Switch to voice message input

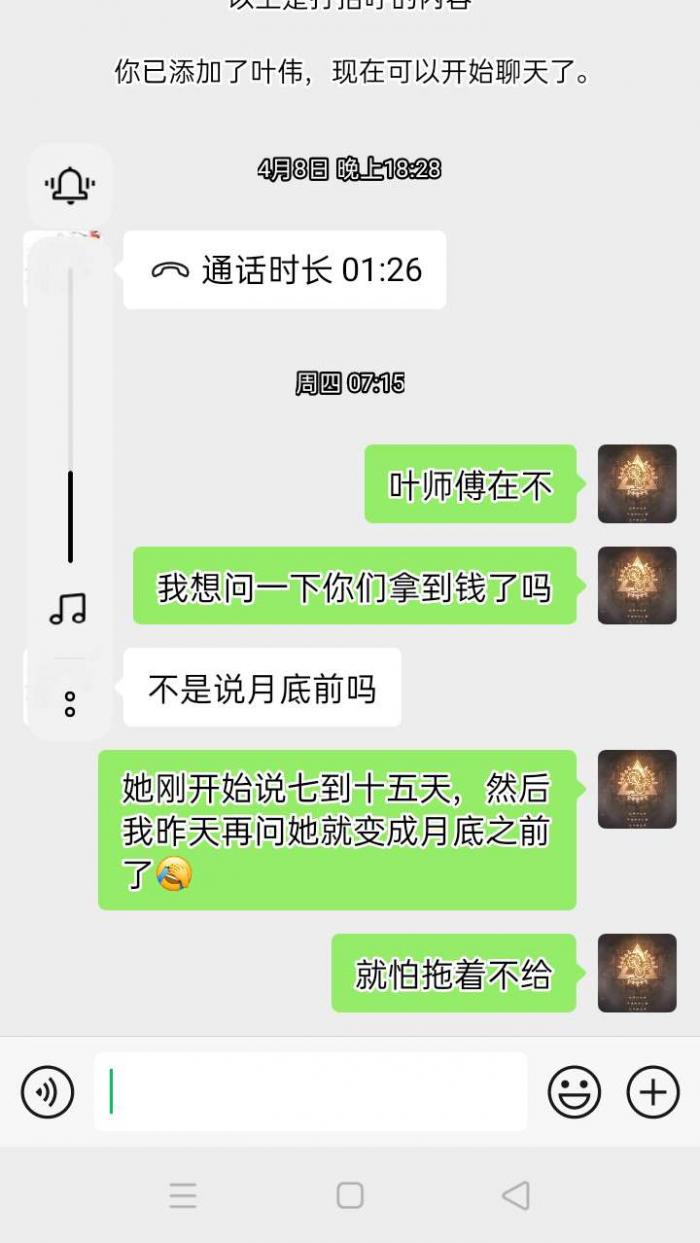[x=48, y=1091]
